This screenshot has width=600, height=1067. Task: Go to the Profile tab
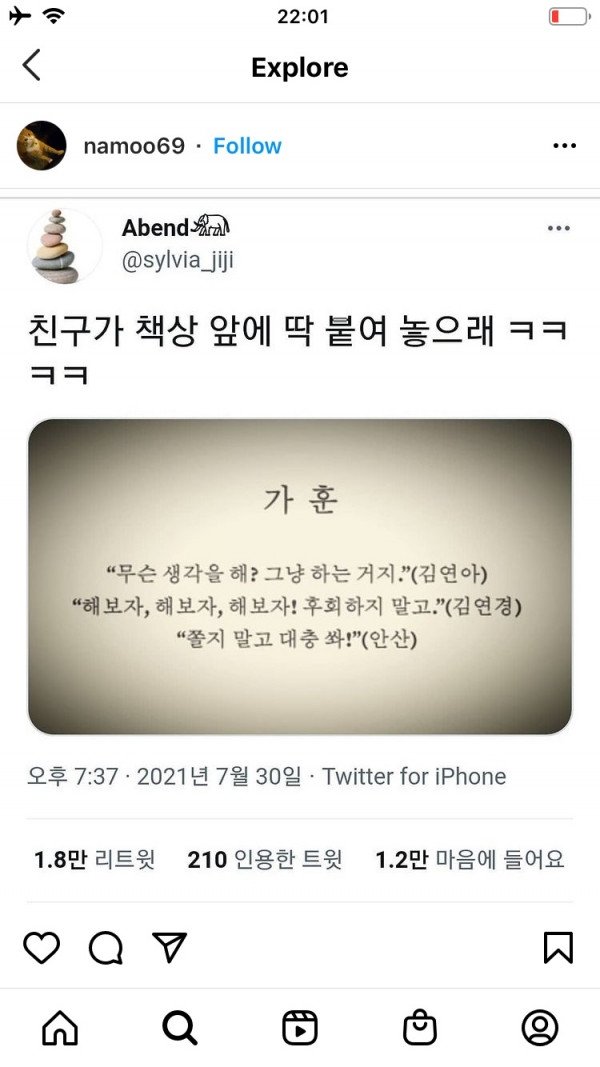539,1027
